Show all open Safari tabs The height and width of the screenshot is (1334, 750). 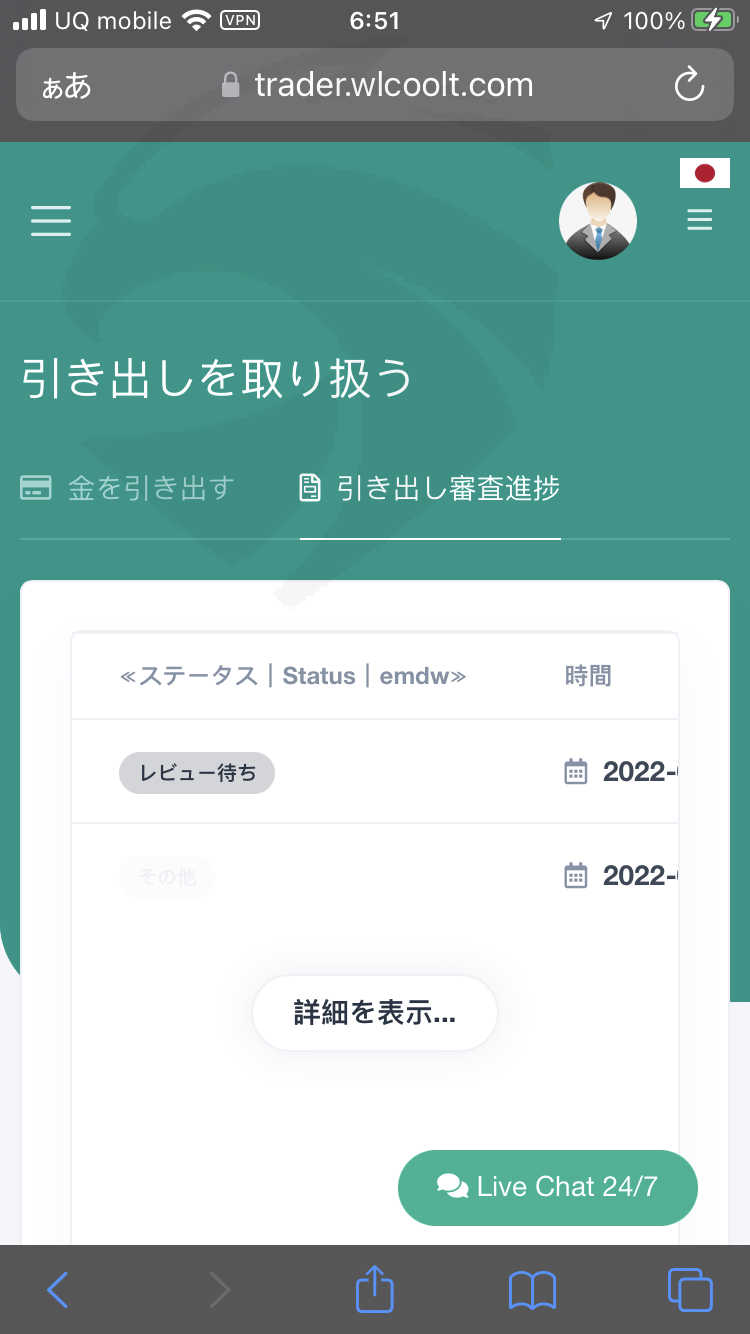click(x=690, y=1289)
